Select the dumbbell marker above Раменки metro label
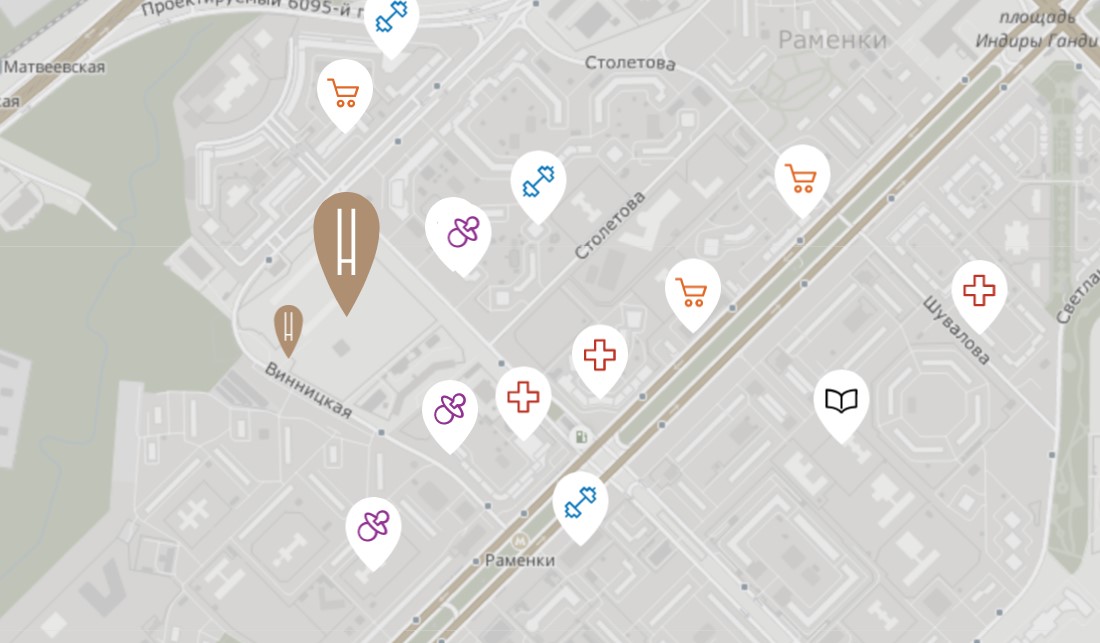 coord(580,502)
